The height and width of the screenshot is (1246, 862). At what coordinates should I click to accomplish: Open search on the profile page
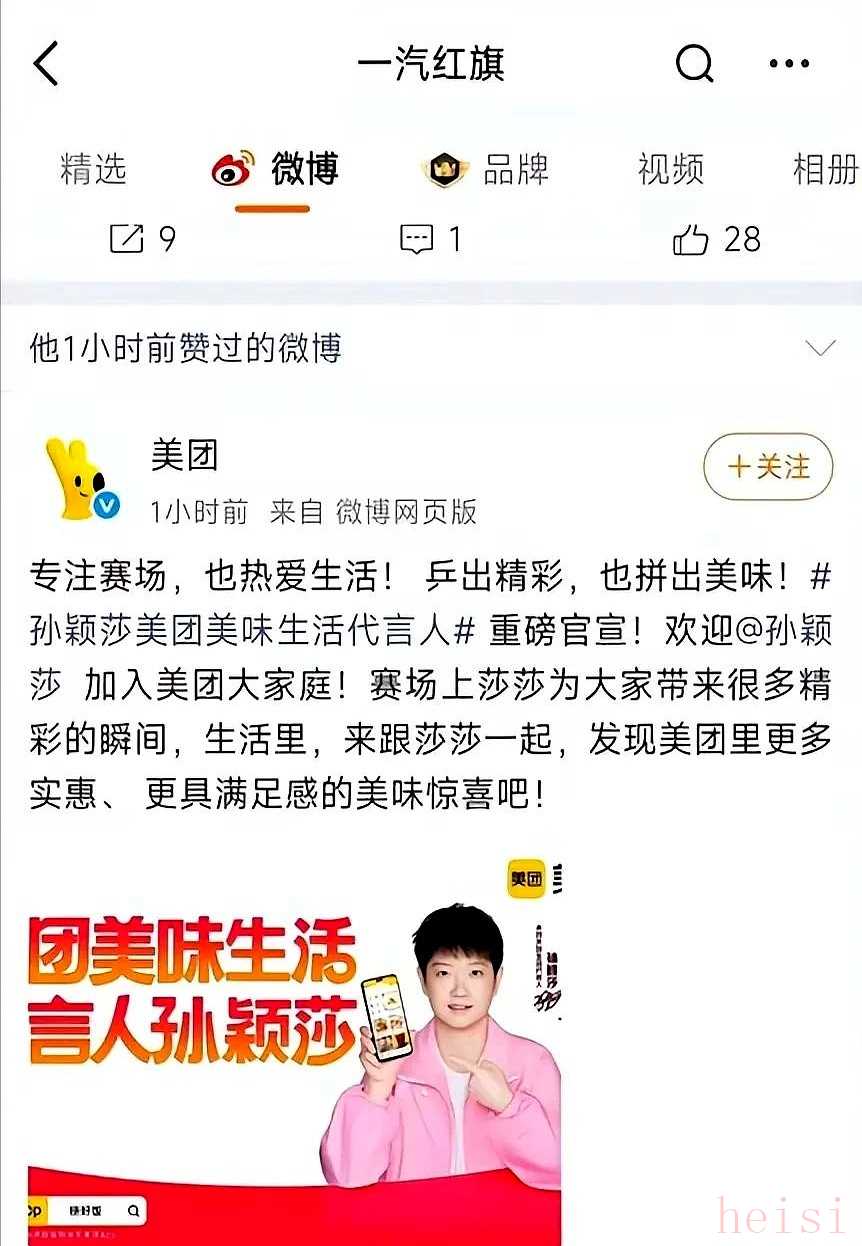(x=694, y=64)
